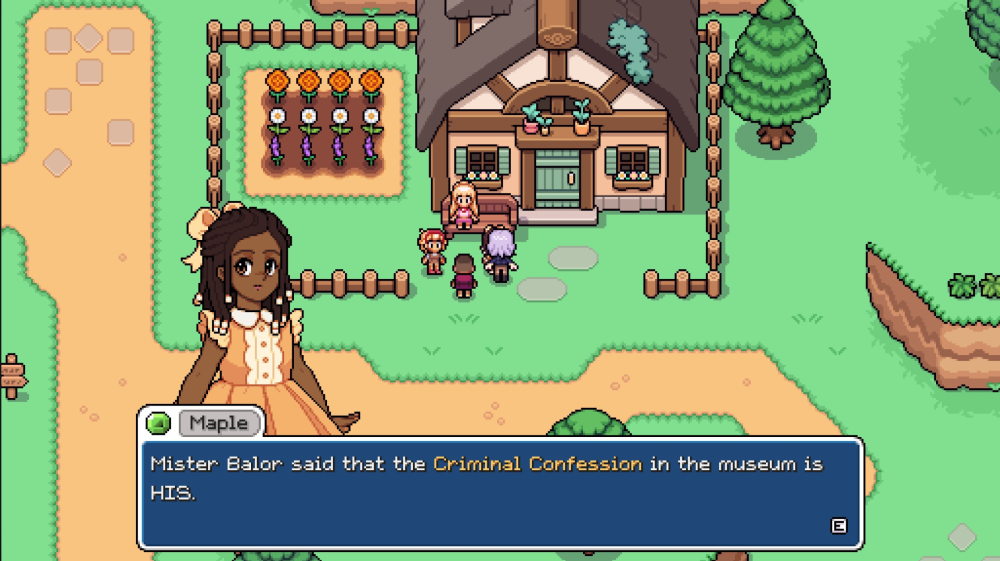Viewport: 1000px width, 561px height.
Task: Tap Maple's dialogue box to continue
Action: pyautogui.click(x=500, y=492)
